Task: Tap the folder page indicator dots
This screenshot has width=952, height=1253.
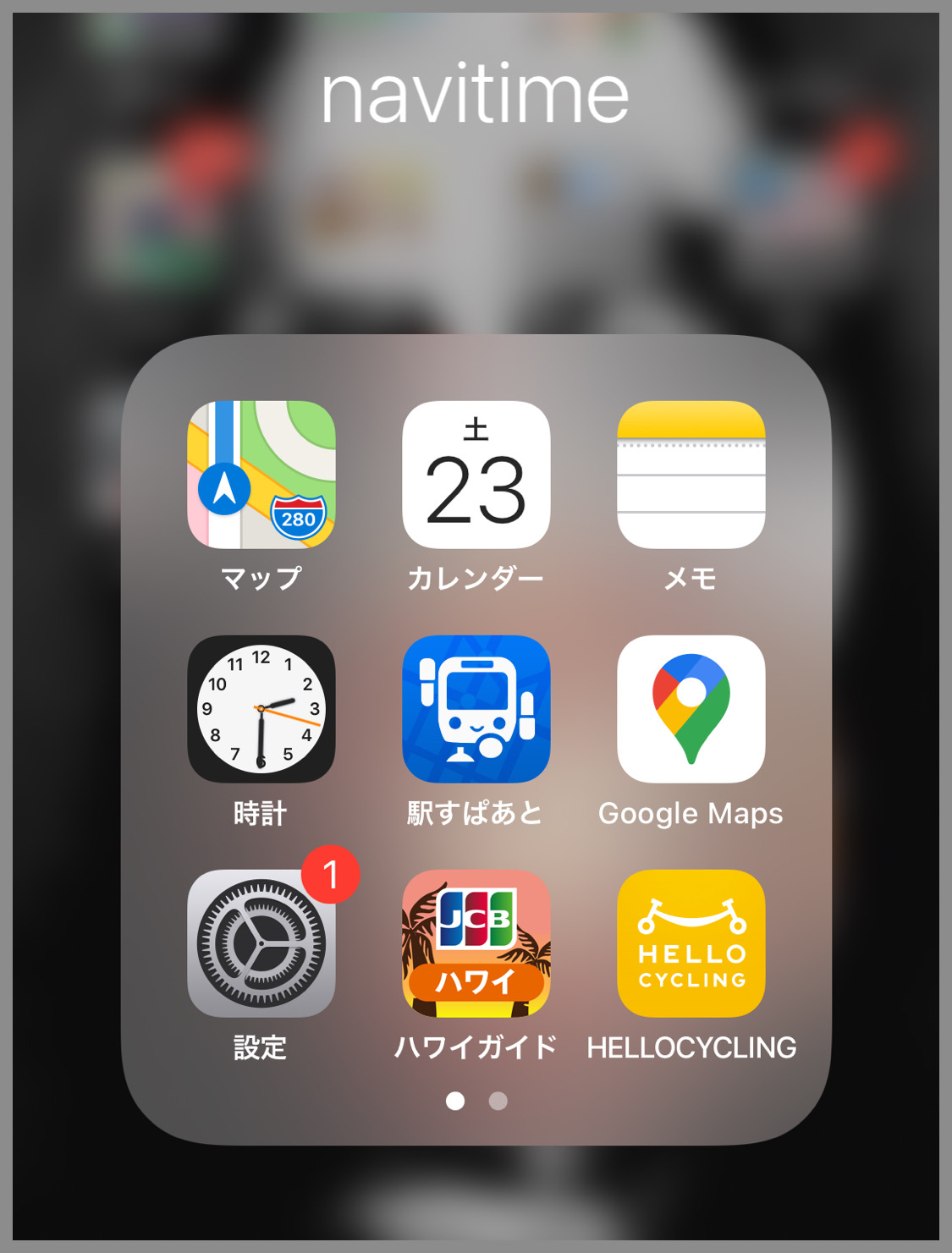Action: pos(476,1101)
